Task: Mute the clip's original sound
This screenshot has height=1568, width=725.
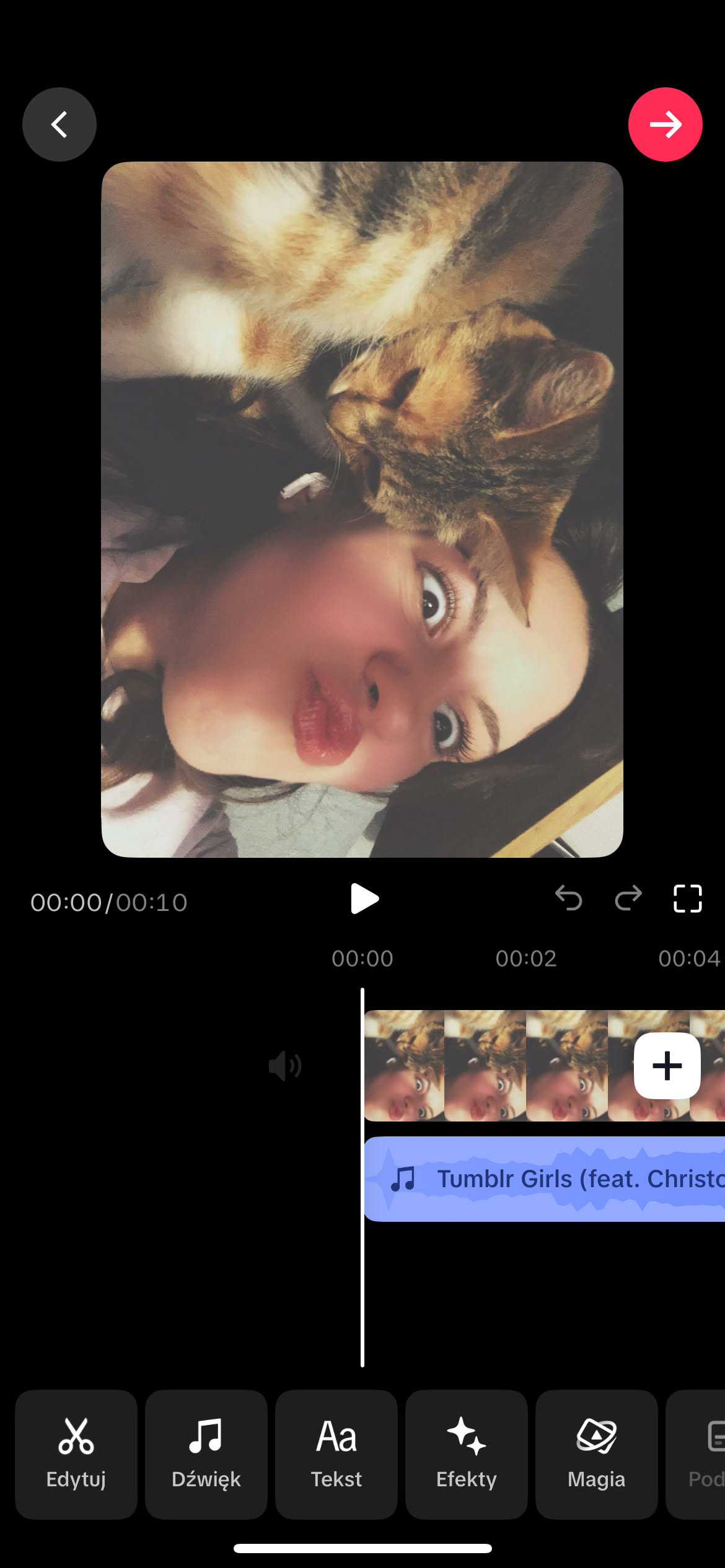Action: pos(284,1065)
